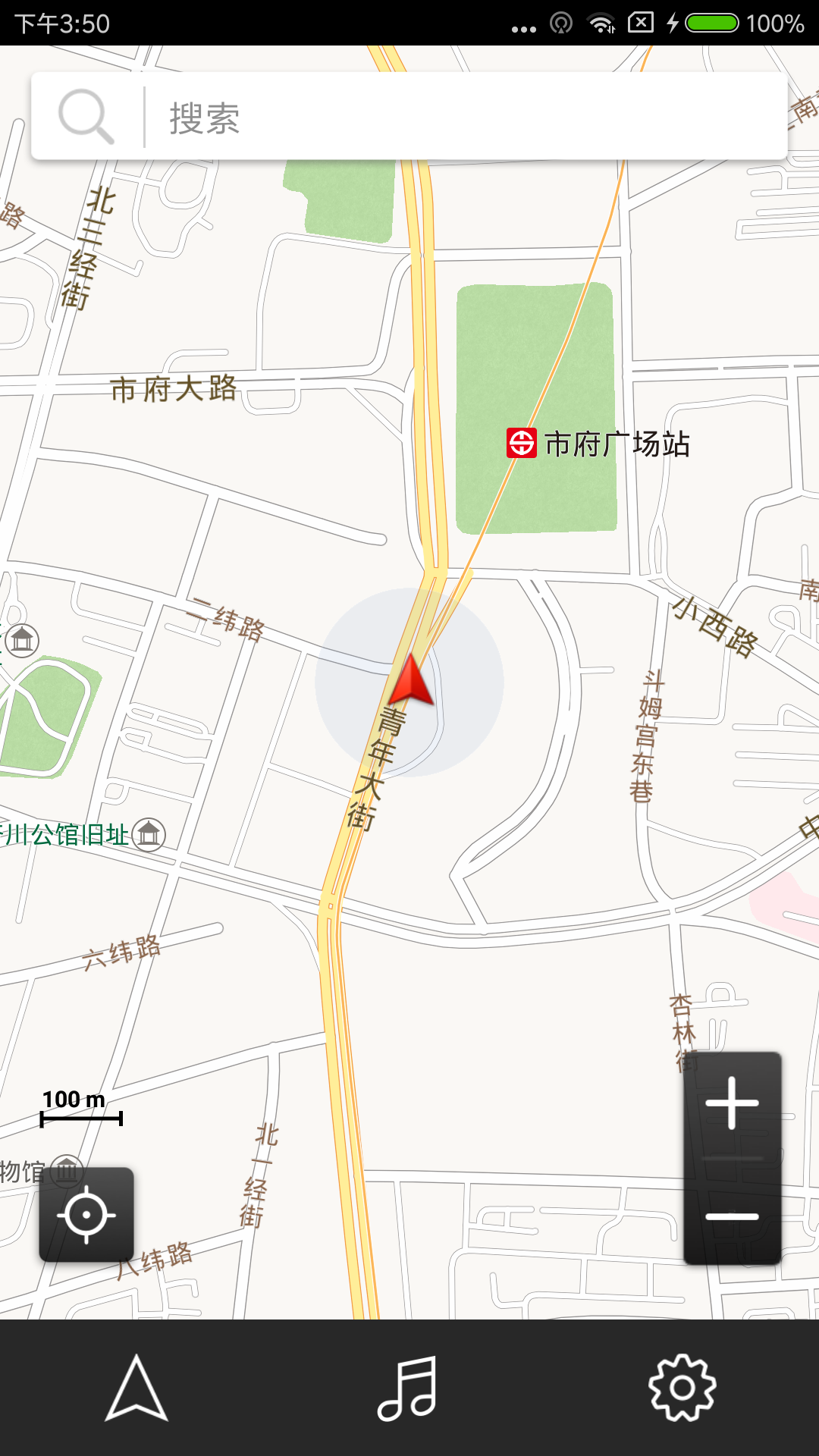
Task: Open the navigation arrow tab
Action: click(136, 1388)
